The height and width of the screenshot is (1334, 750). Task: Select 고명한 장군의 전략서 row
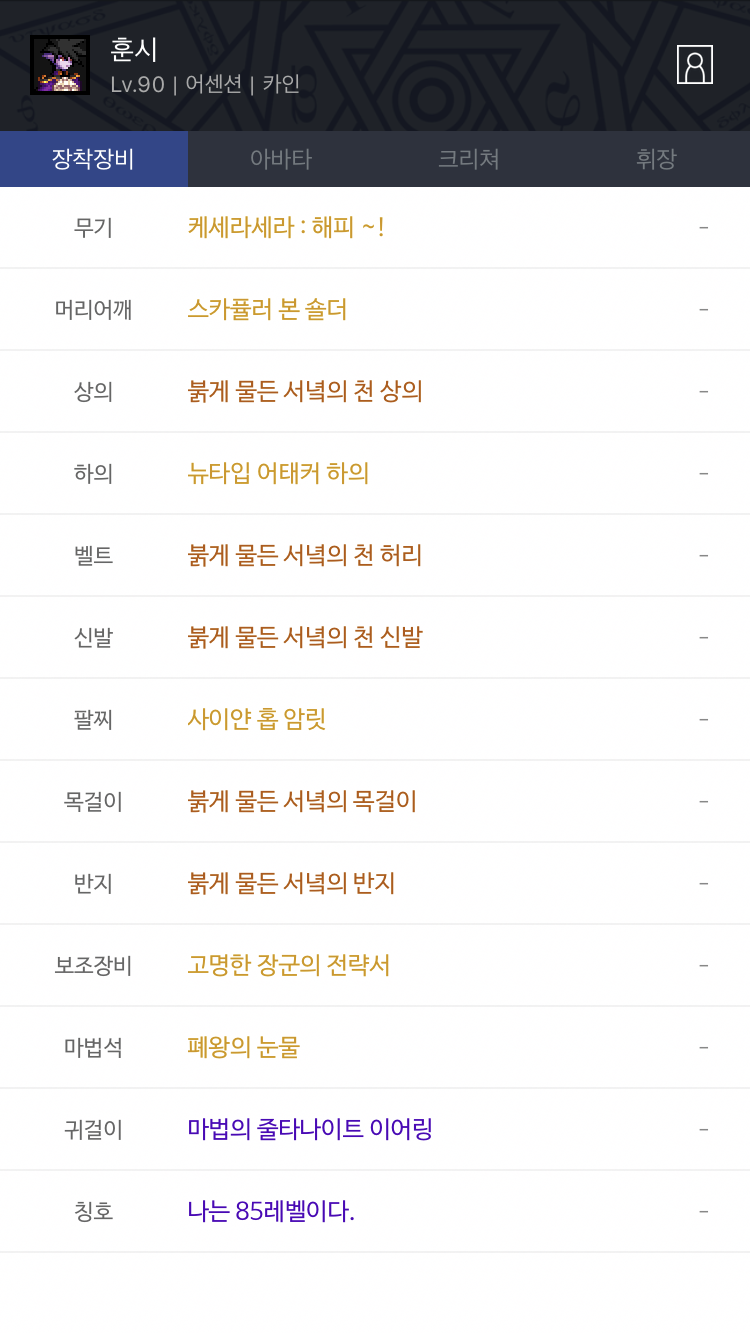tap(375, 965)
